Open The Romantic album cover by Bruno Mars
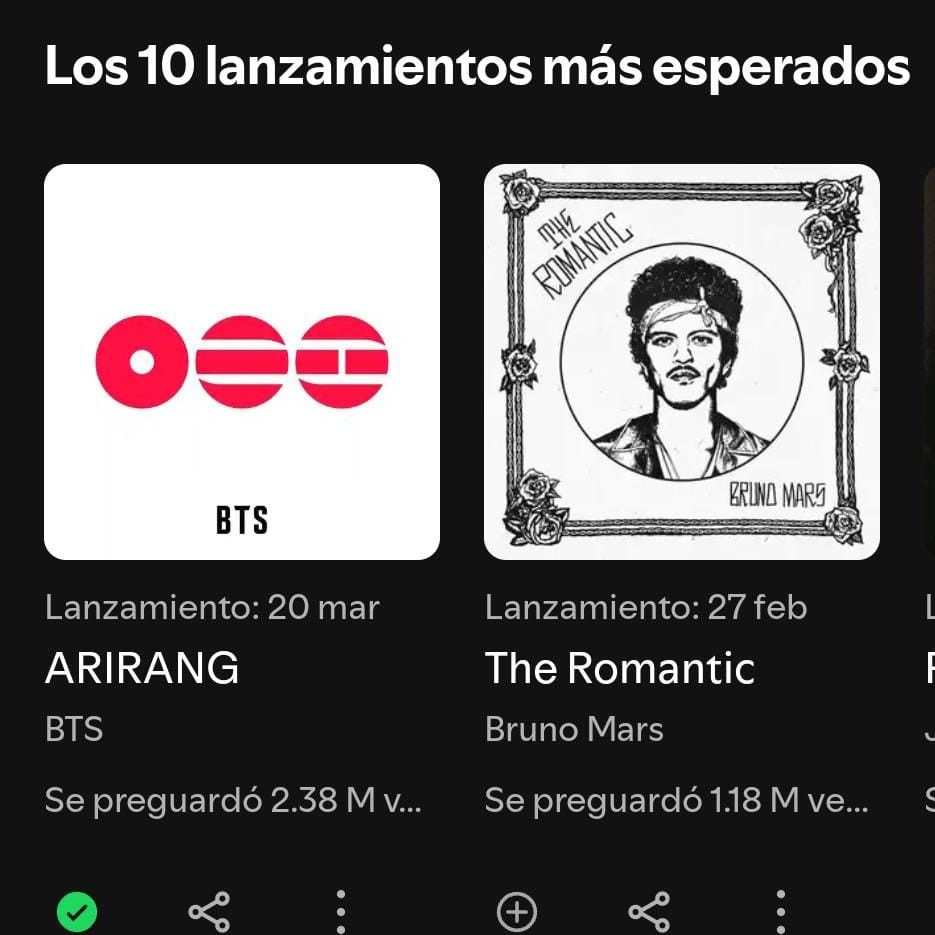This screenshot has width=935, height=935. click(681, 361)
